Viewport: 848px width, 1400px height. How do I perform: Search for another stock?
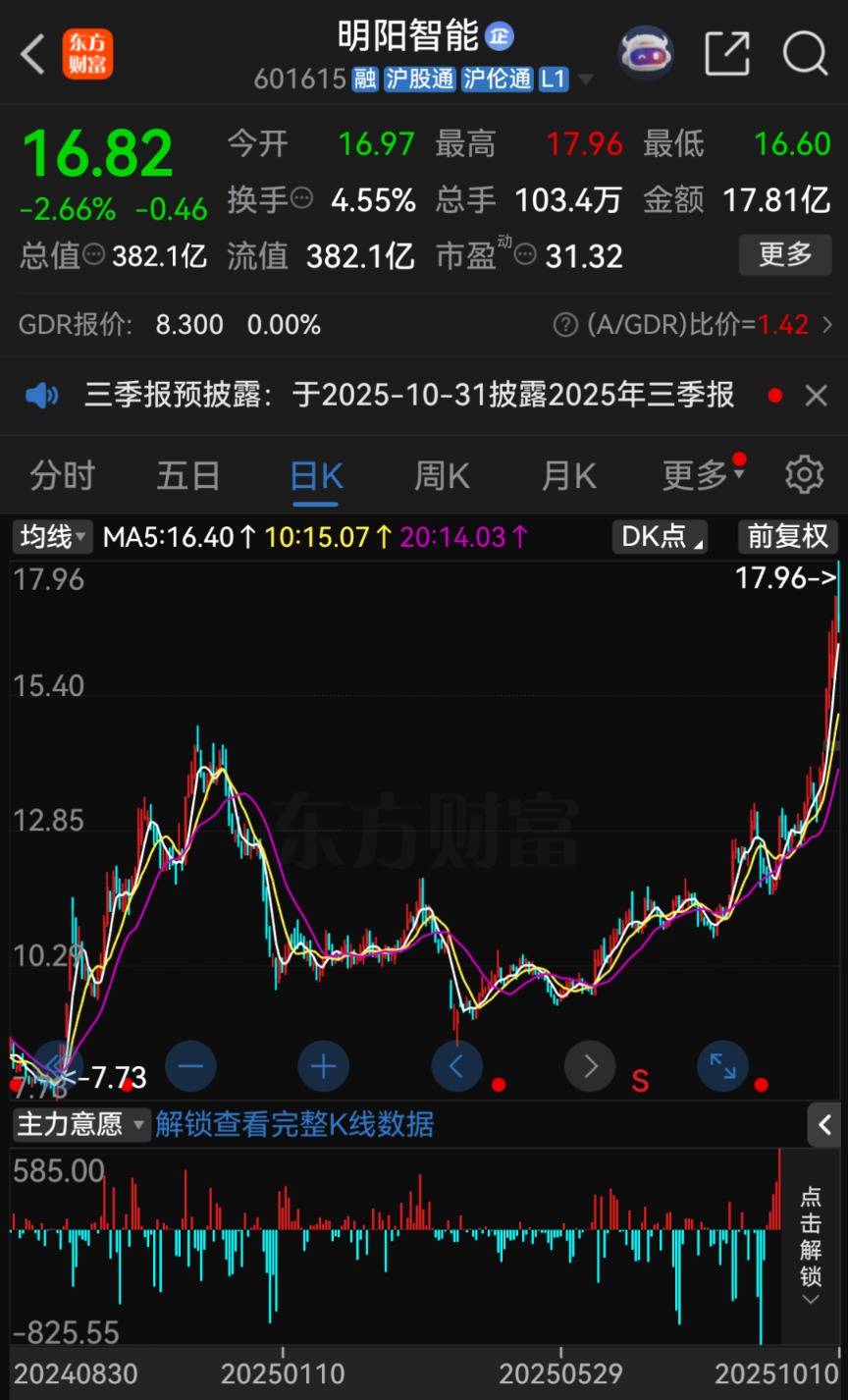click(805, 53)
